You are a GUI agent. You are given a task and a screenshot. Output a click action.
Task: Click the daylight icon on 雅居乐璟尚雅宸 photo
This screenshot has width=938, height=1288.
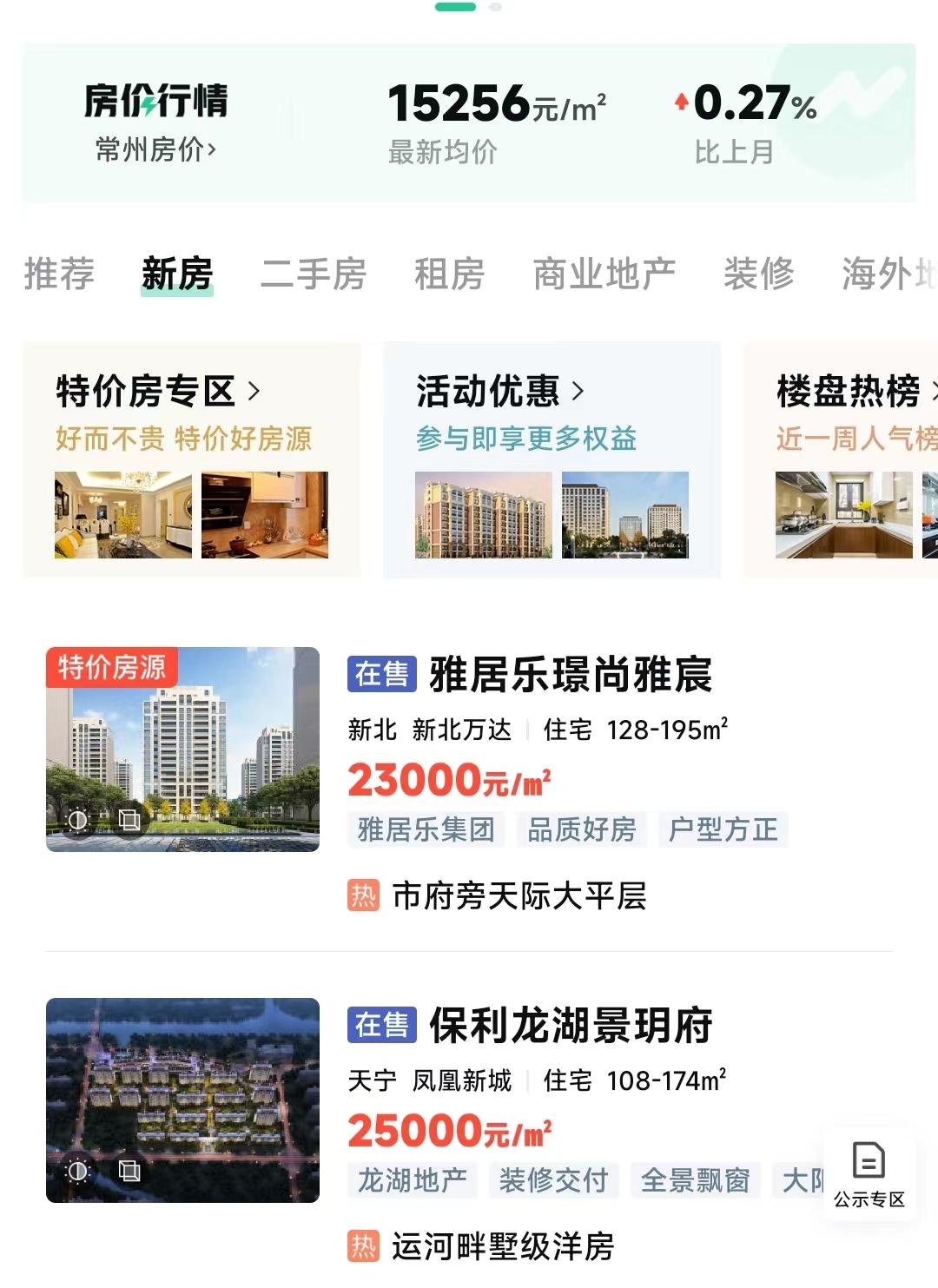(x=80, y=821)
